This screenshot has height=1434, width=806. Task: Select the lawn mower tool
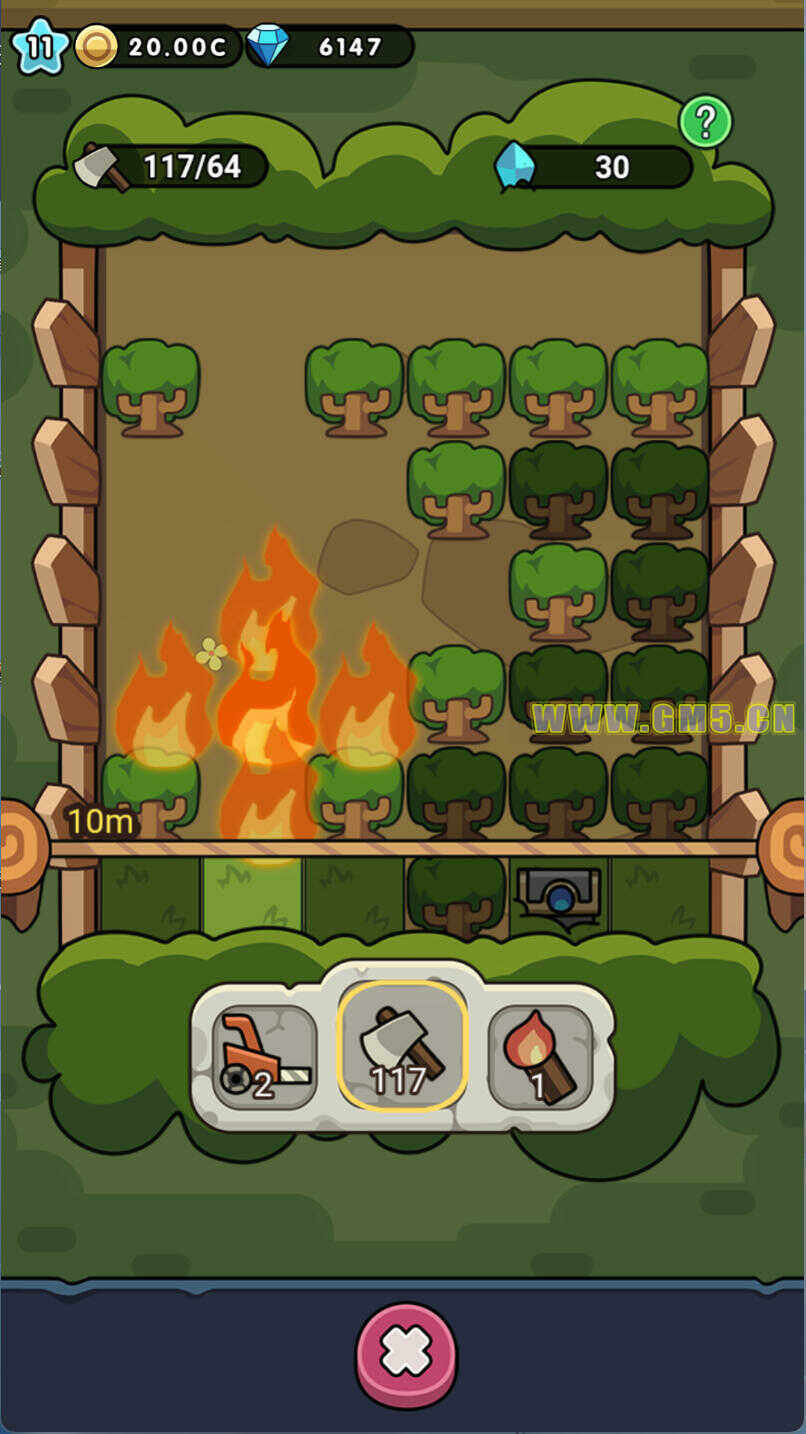click(x=264, y=1057)
